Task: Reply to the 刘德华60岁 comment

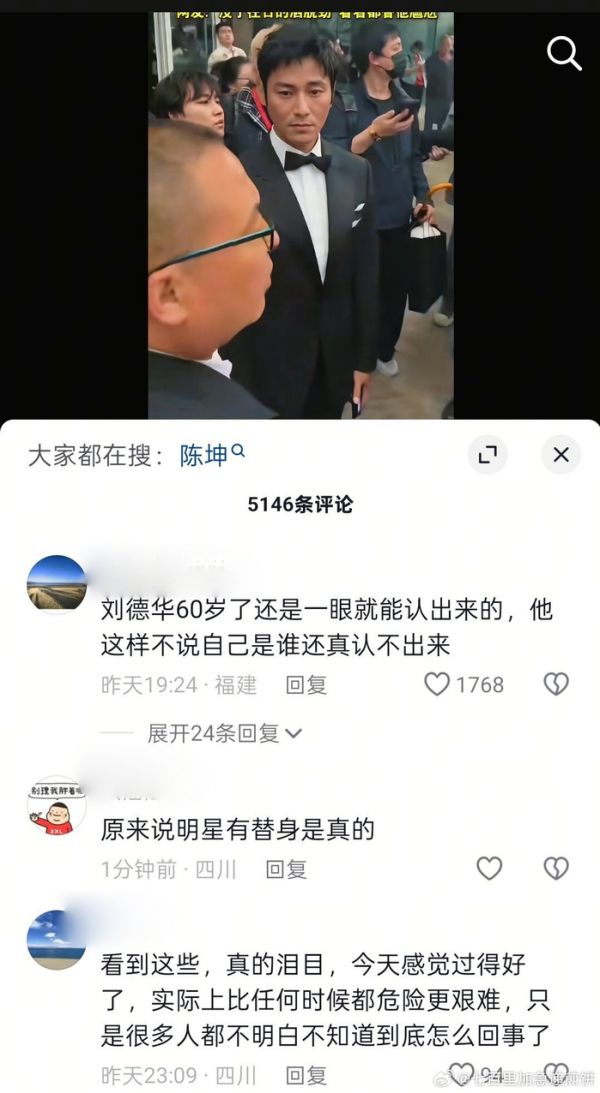Action: (x=307, y=685)
